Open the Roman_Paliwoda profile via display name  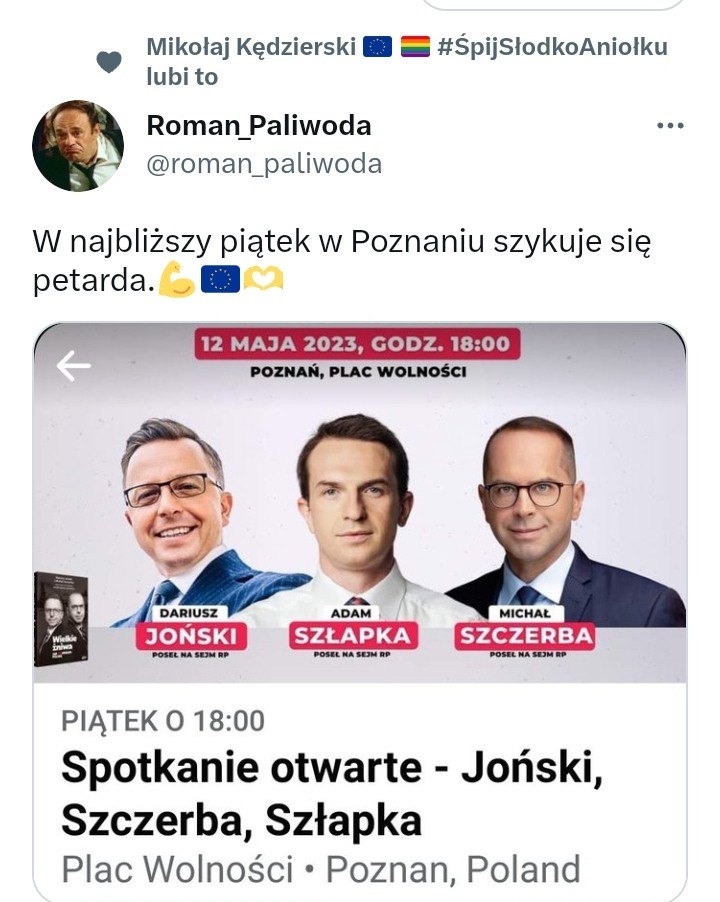tap(259, 126)
